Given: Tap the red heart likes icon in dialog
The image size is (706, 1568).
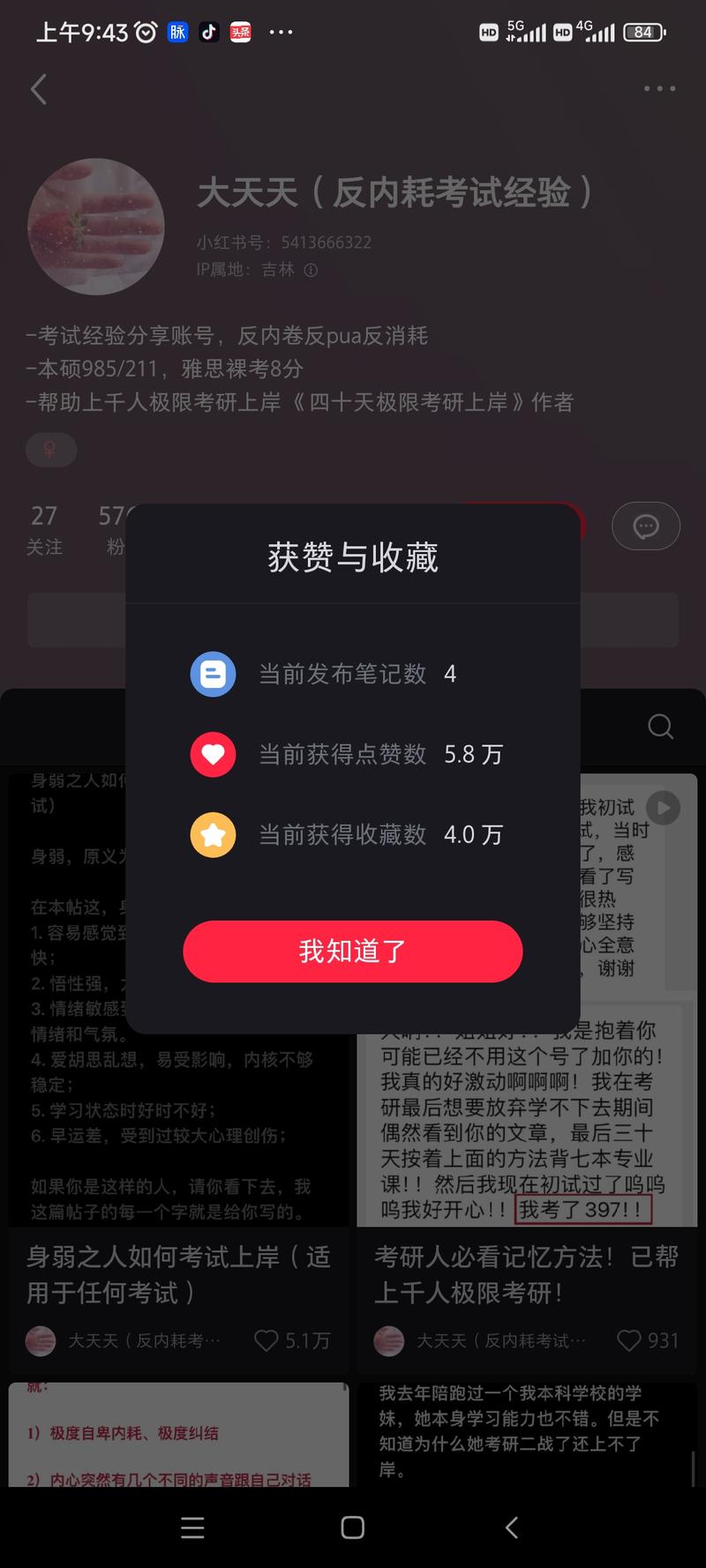Looking at the screenshot, I should point(213,754).
